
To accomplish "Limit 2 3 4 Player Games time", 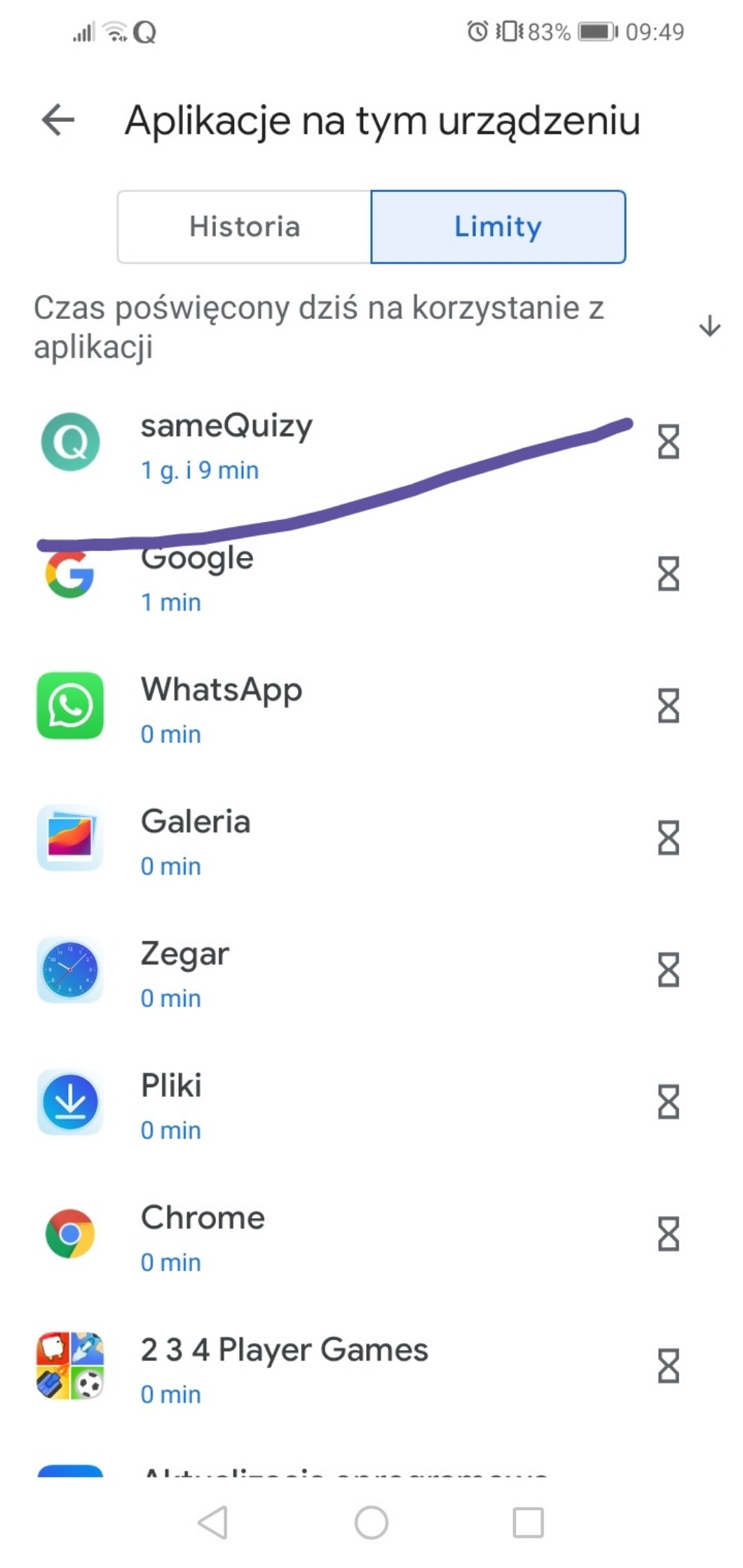I will [x=668, y=1366].
